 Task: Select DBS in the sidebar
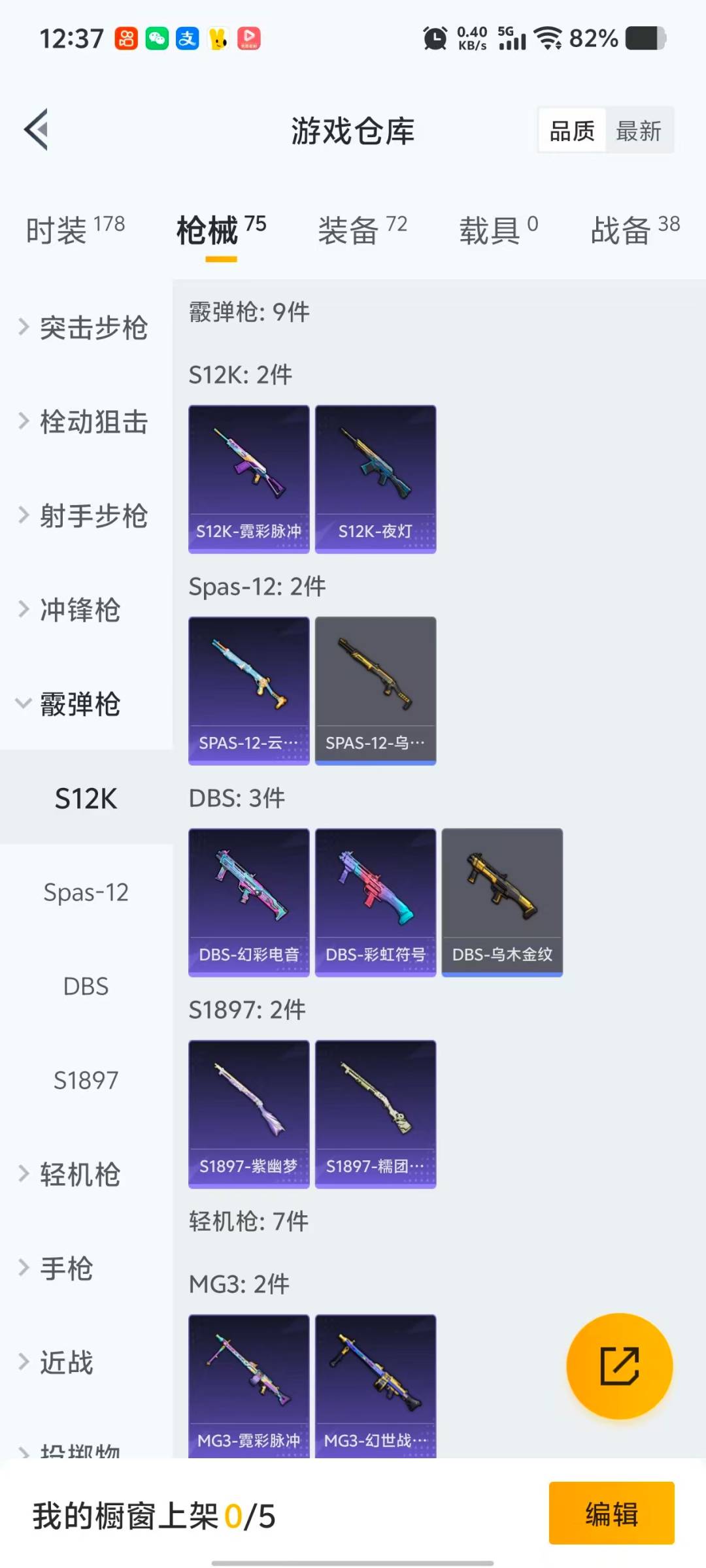tap(86, 987)
